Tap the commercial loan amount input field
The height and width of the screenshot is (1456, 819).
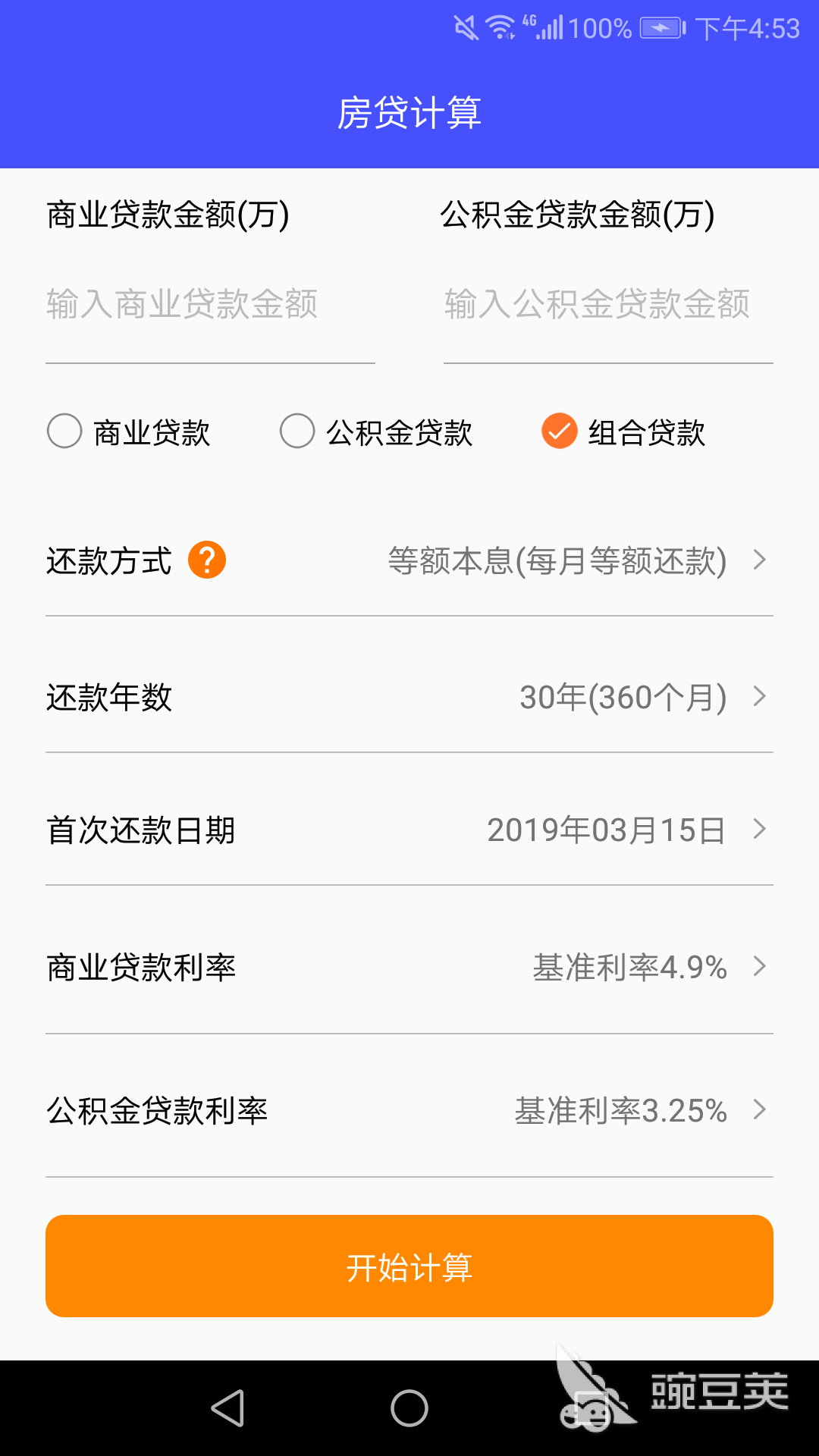pyautogui.click(x=210, y=305)
